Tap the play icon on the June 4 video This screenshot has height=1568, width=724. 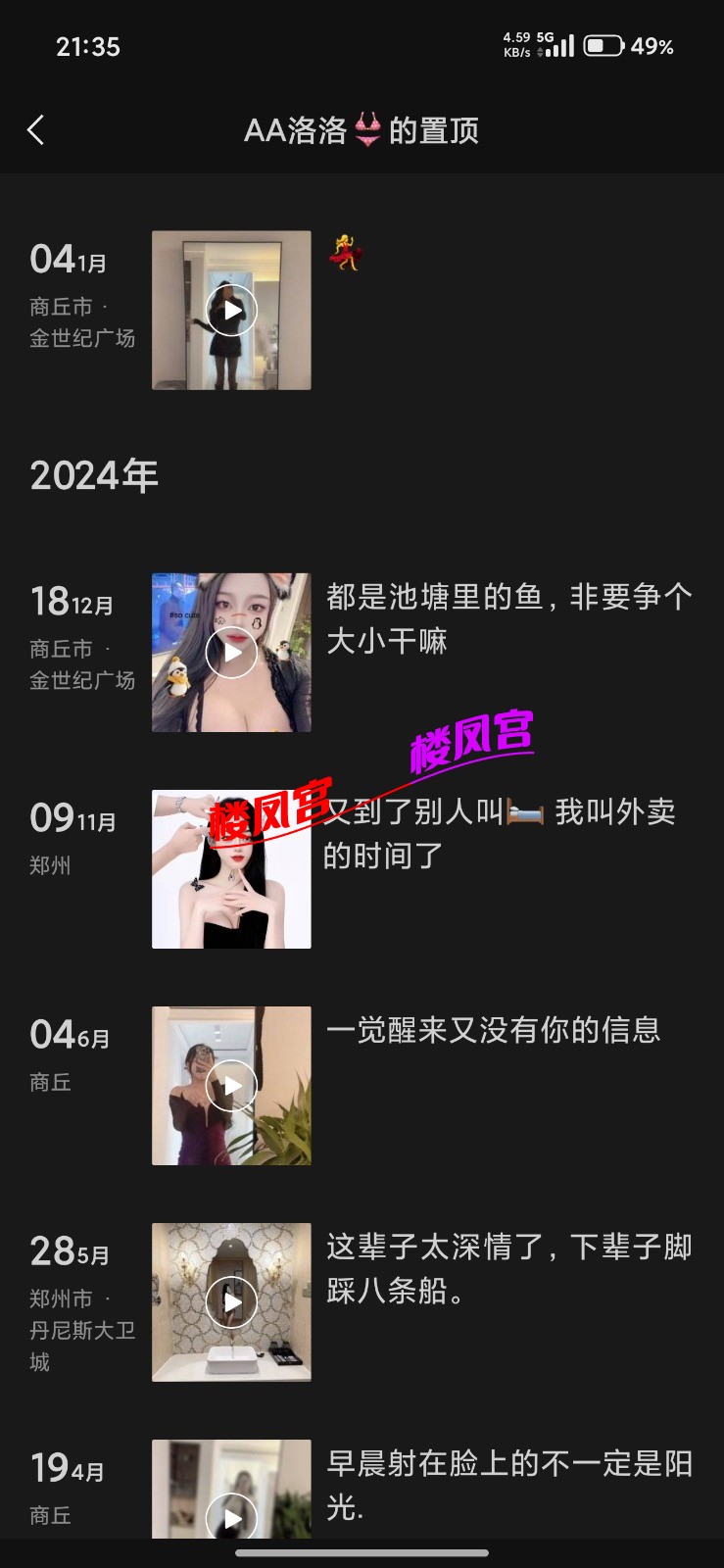pos(230,1085)
